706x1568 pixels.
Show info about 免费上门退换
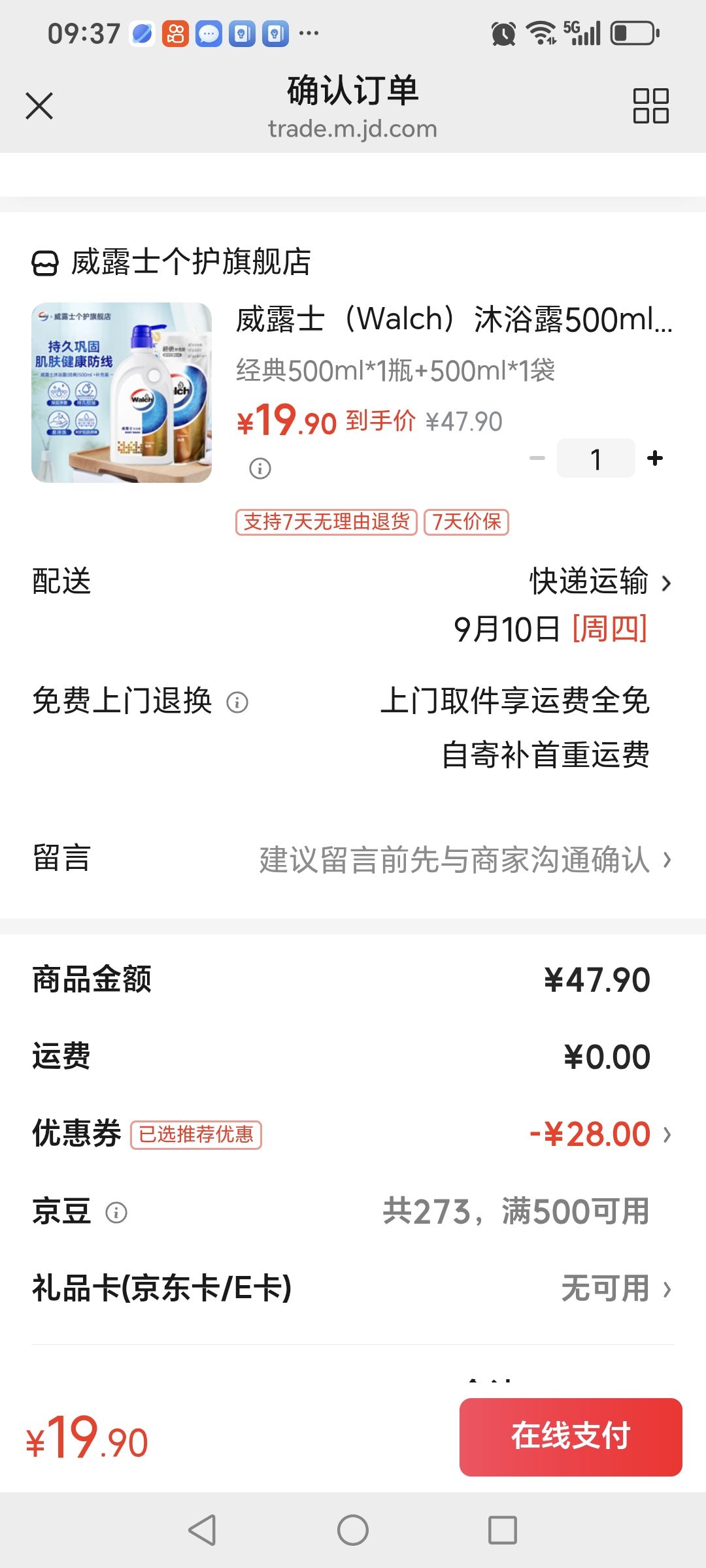click(237, 702)
